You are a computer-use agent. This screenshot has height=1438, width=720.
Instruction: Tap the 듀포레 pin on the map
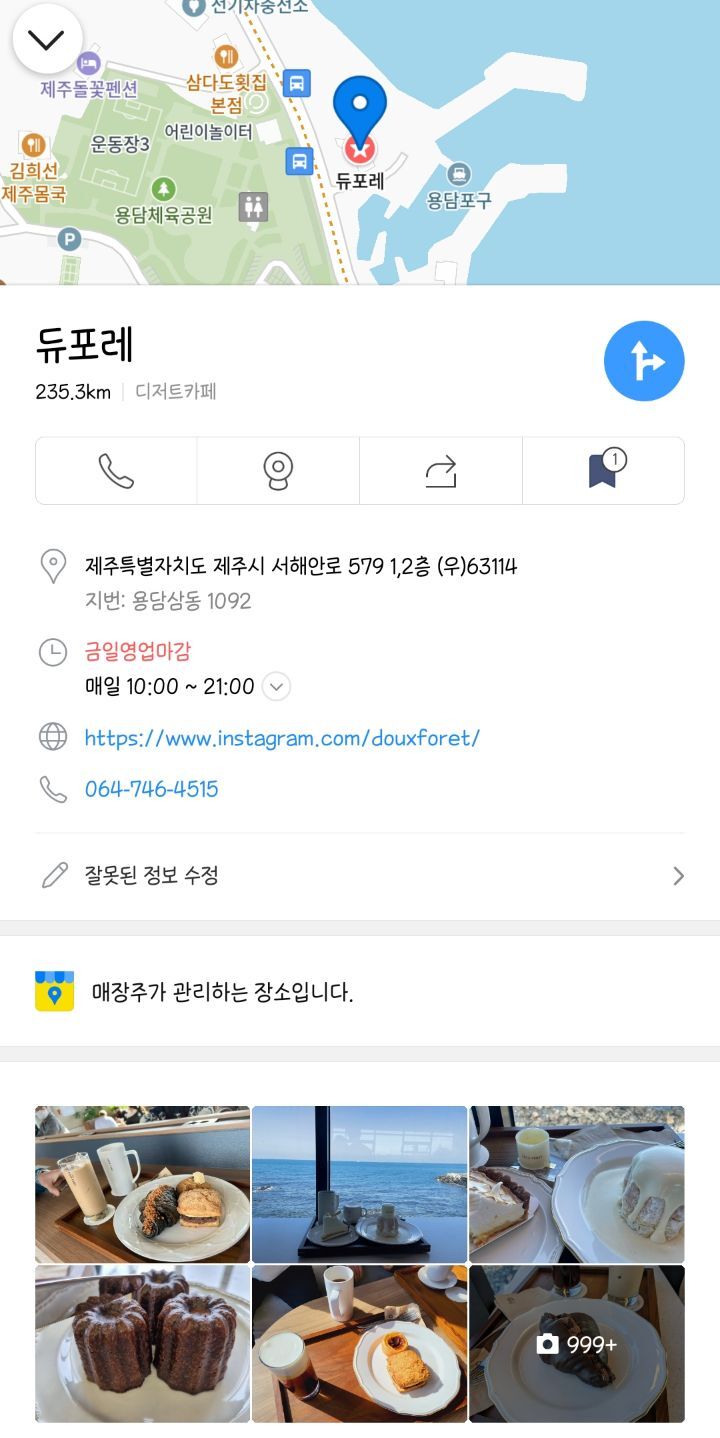(x=359, y=112)
